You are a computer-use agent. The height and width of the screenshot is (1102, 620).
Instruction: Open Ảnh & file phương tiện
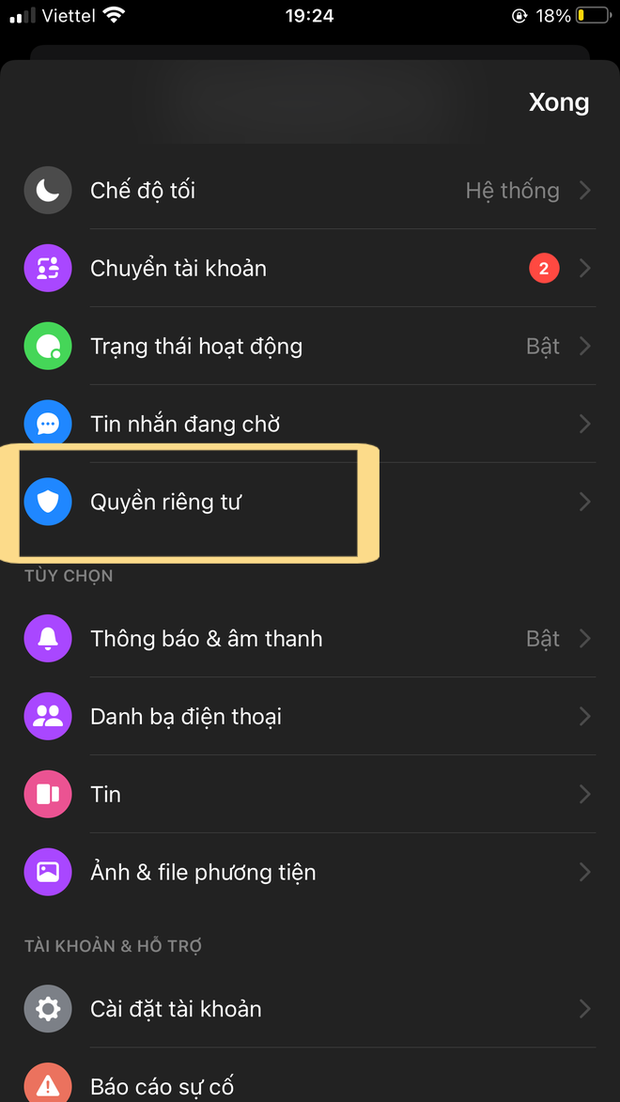(310, 872)
